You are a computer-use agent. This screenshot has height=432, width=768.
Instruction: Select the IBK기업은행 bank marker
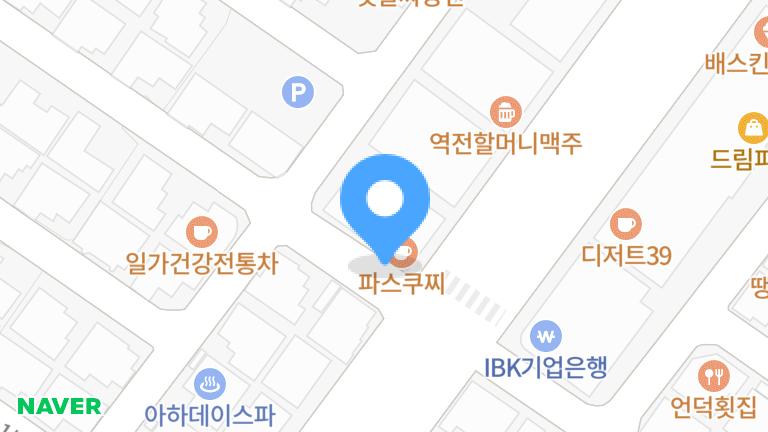pyautogui.click(x=546, y=334)
